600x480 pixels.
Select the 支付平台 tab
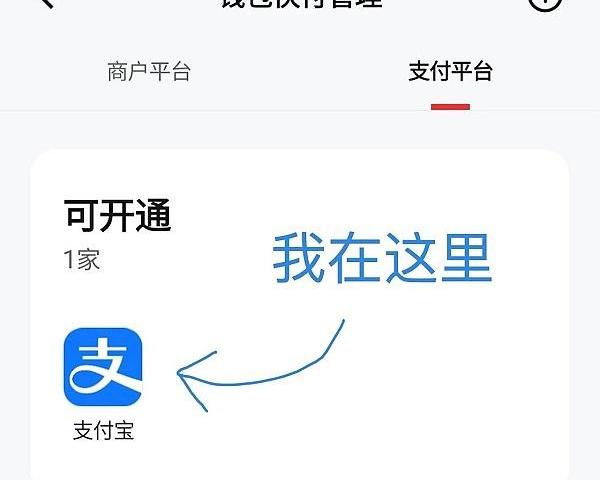[450, 72]
